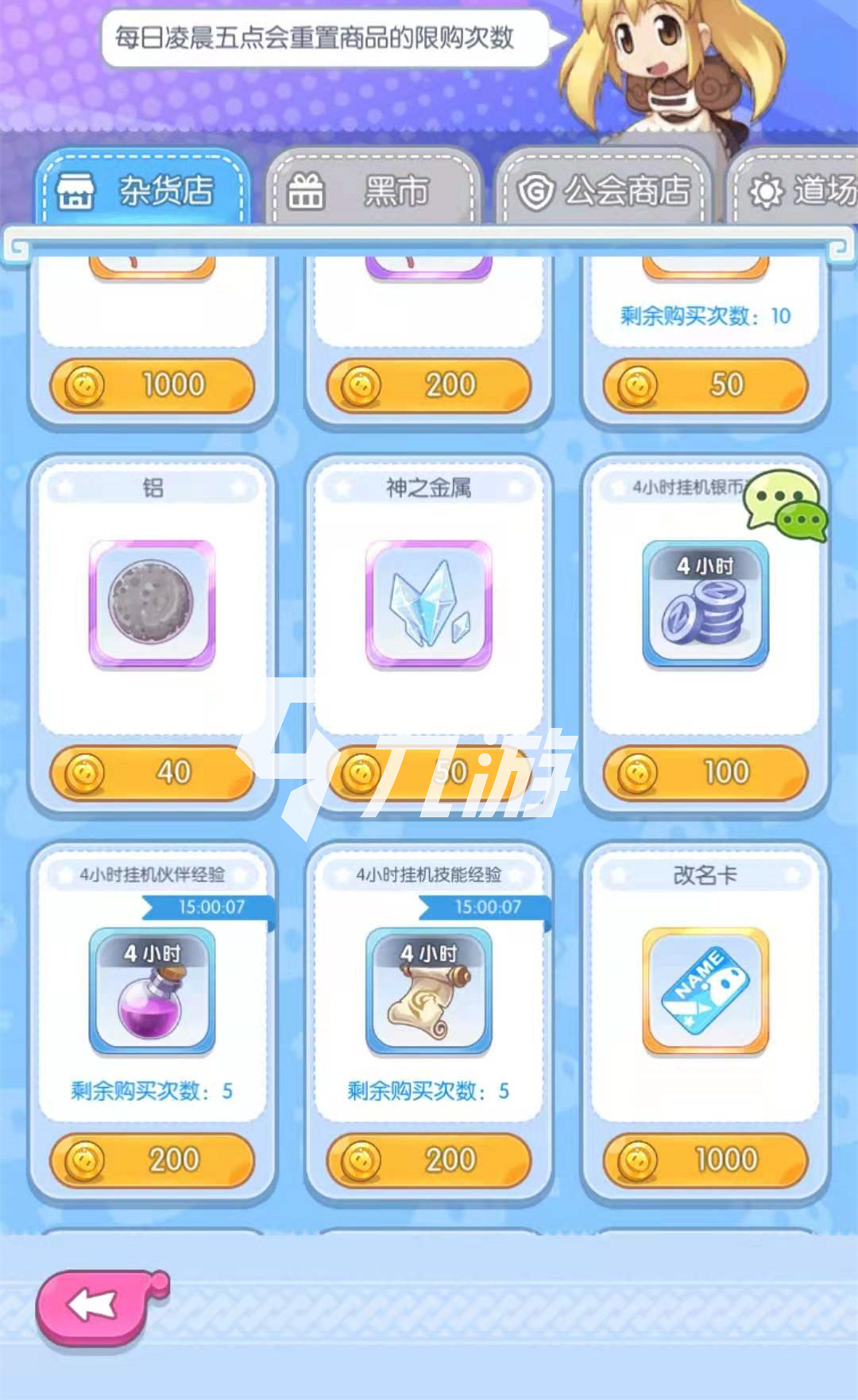This screenshot has height=1400, width=858.
Task: View the 4小时挂机伙伴经验 potion details
Action: tap(152, 991)
